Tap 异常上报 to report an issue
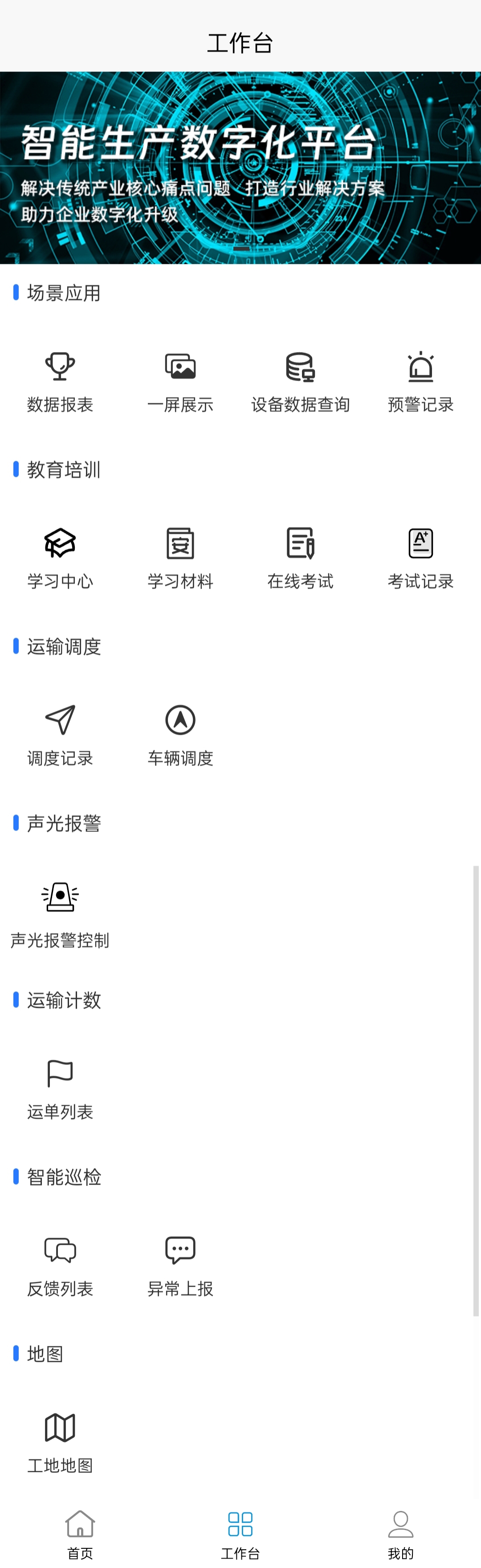The height and width of the screenshot is (1568, 481). tap(180, 1265)
